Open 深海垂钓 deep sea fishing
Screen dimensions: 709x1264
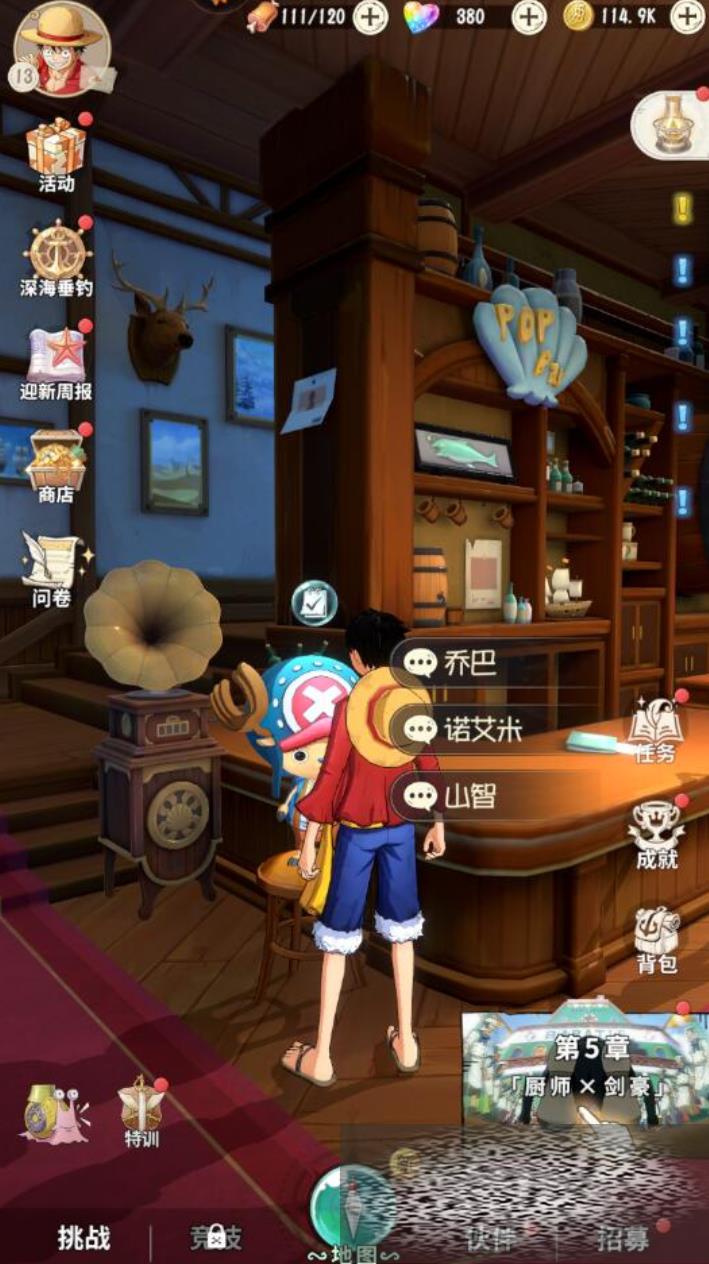[x=58, y=254]
